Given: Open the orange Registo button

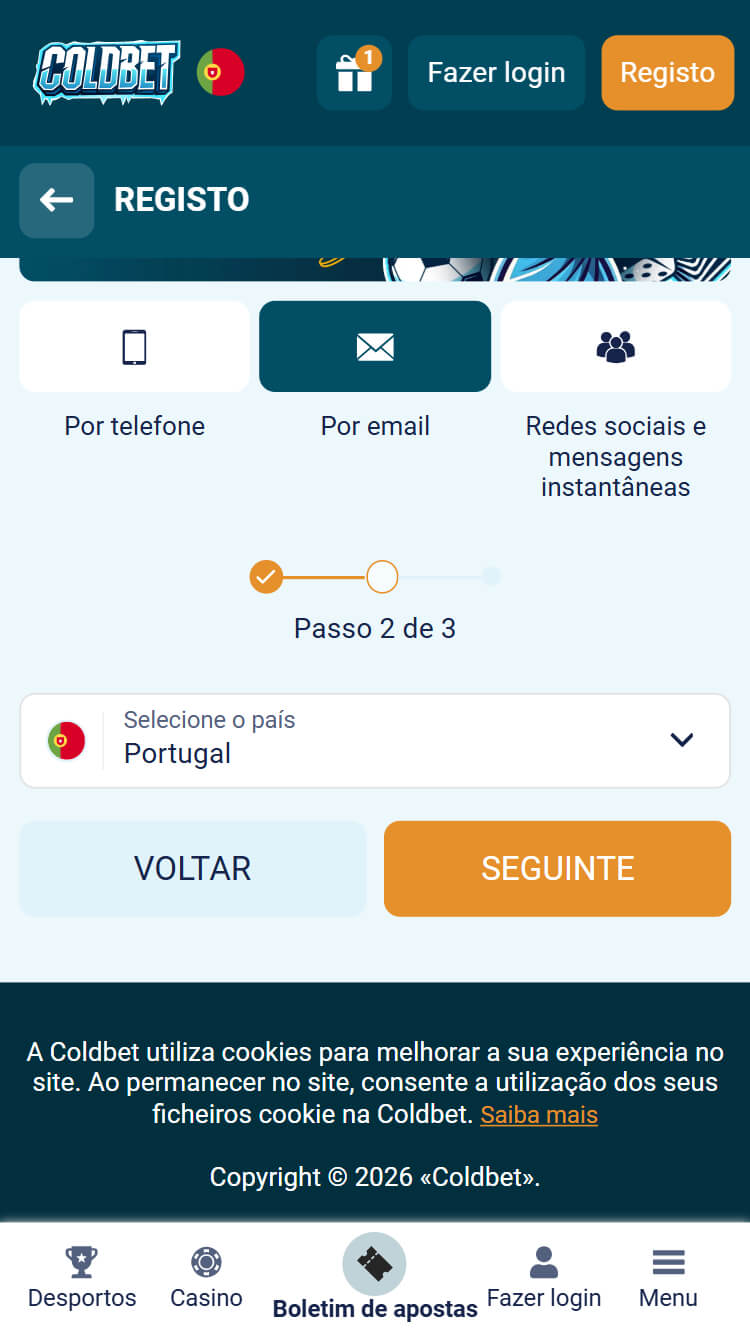Looking at the screenshot, I should point(667,73).
